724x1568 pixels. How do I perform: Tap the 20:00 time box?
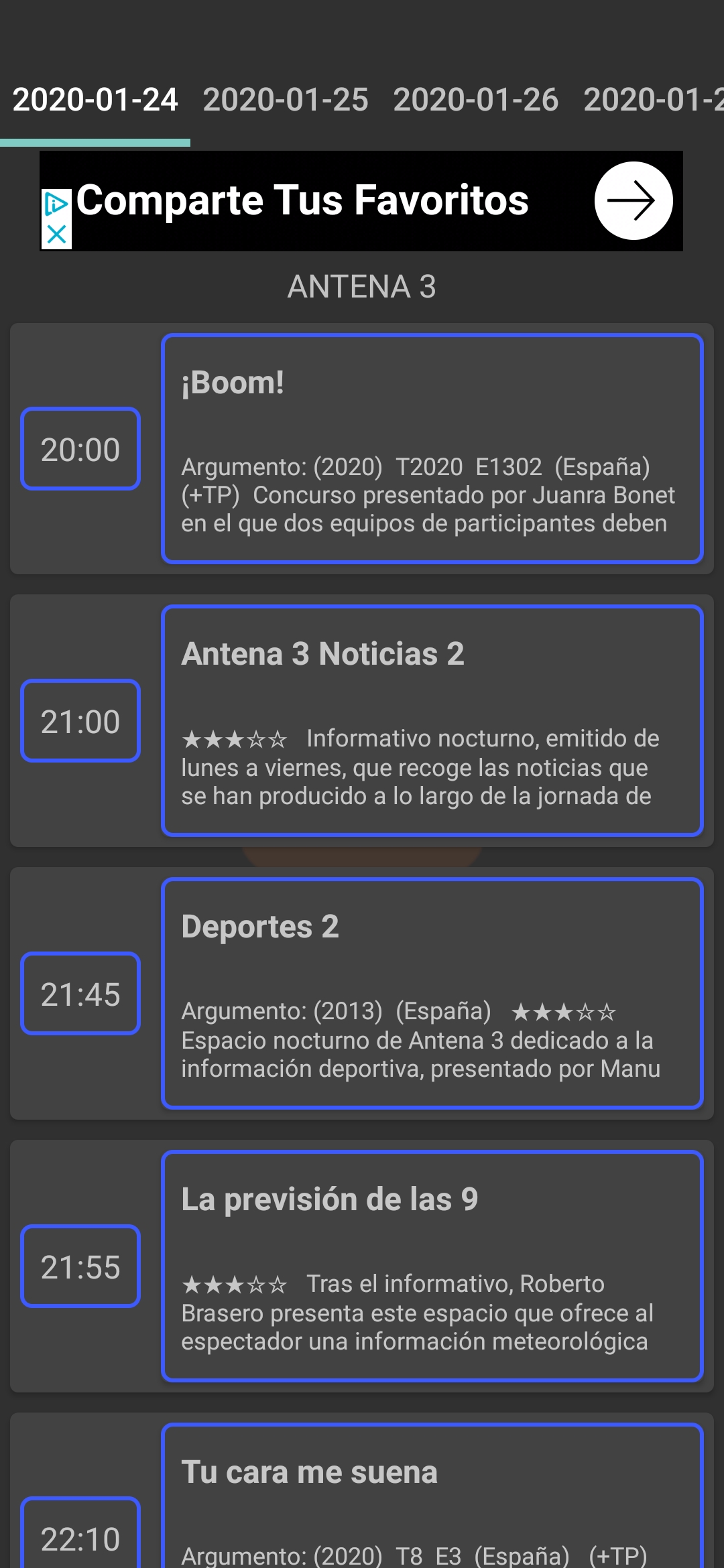[x=80, y=449]
